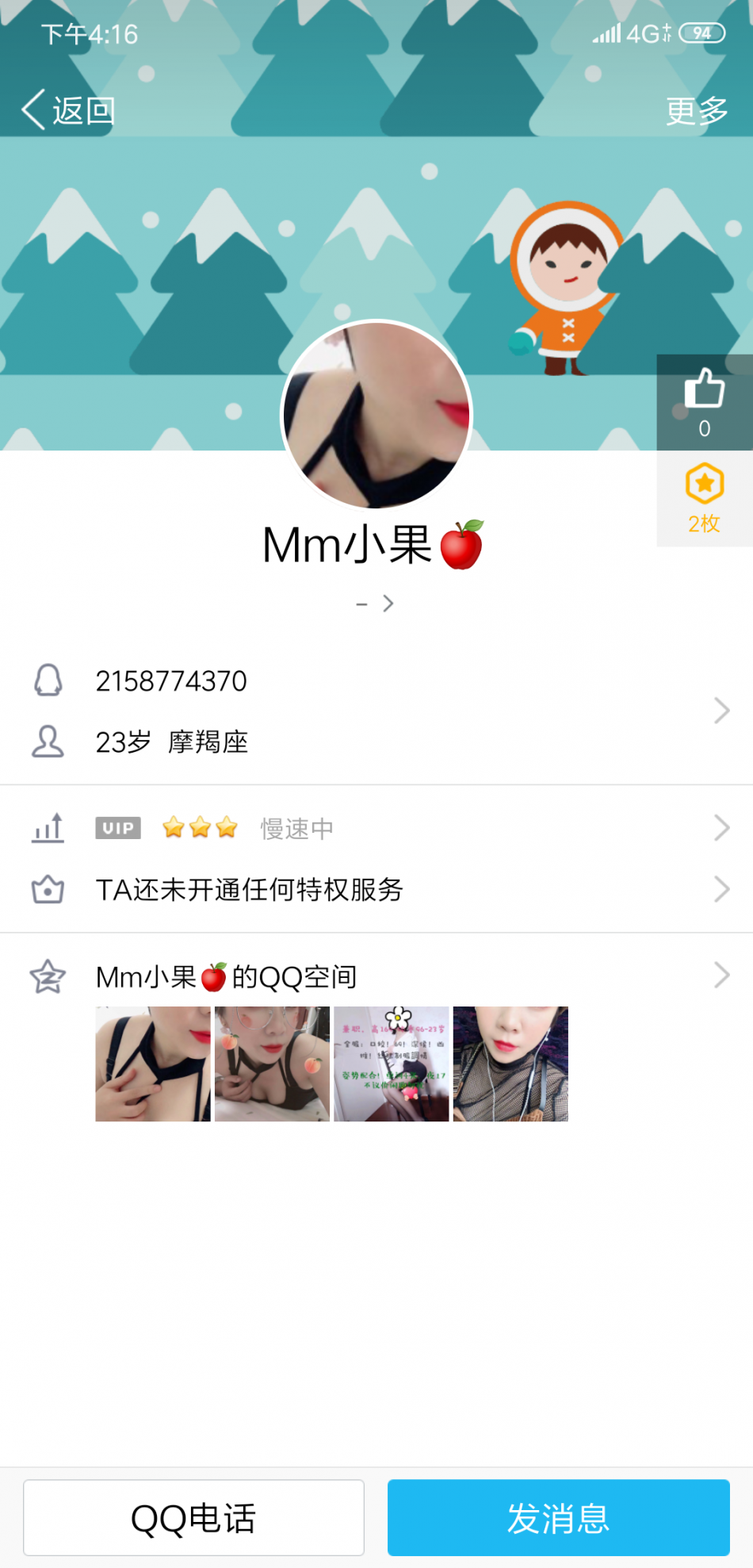Screen dimensions: 753x1568
Task: Tap 发消息 to send a message
Action: coord(558,1517)
